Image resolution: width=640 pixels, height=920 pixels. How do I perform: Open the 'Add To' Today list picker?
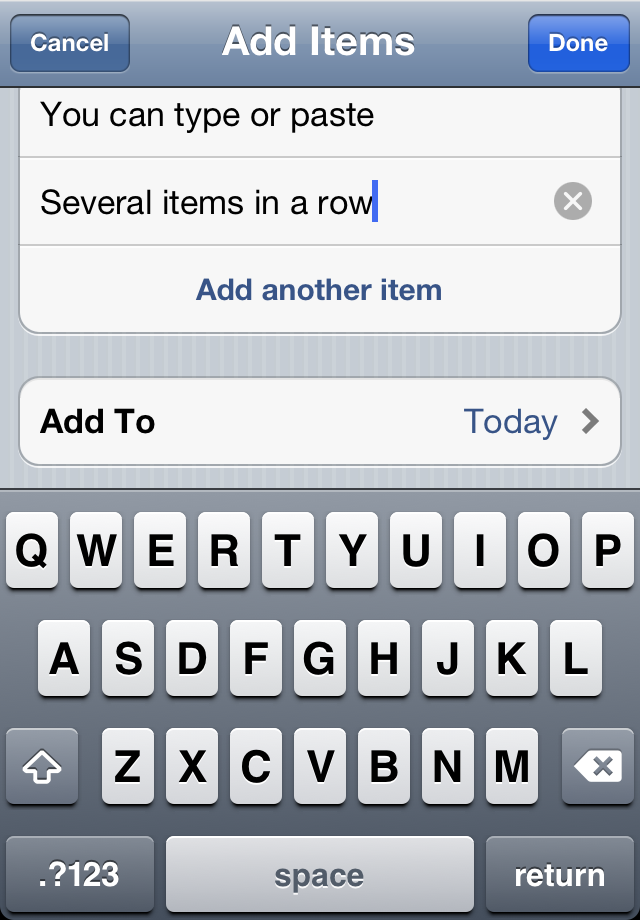[x=319, y=421]
